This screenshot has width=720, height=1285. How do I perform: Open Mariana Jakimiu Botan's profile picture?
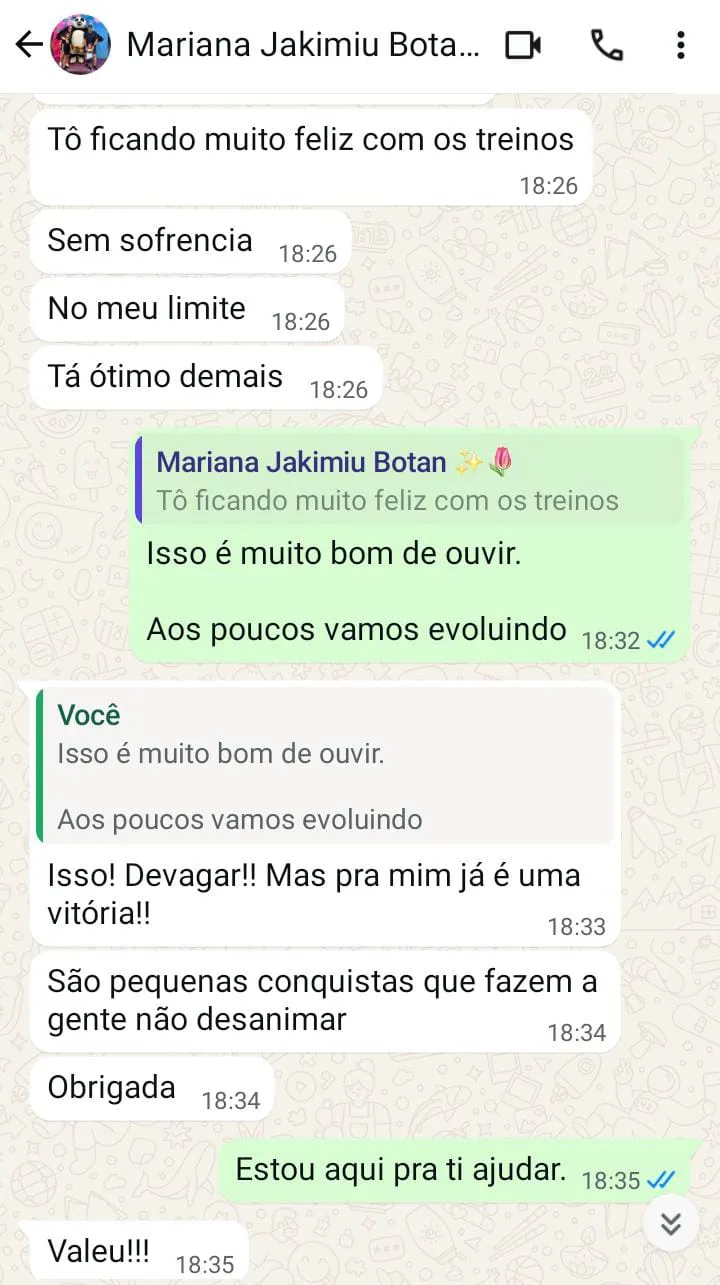coord(80,45)
